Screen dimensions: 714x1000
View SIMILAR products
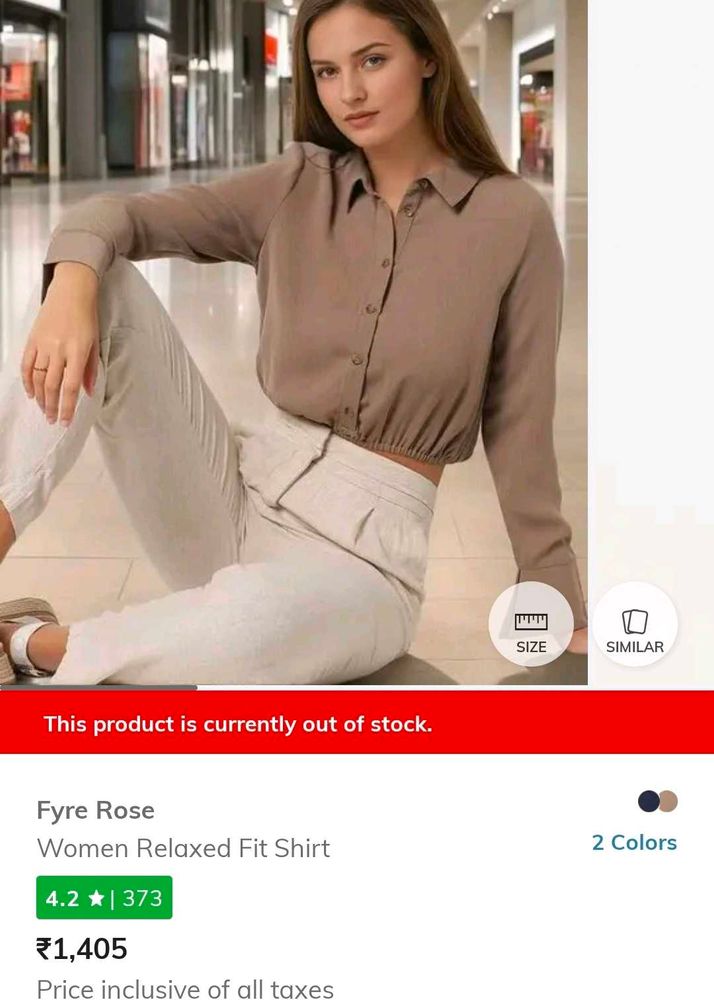point(635,624)
